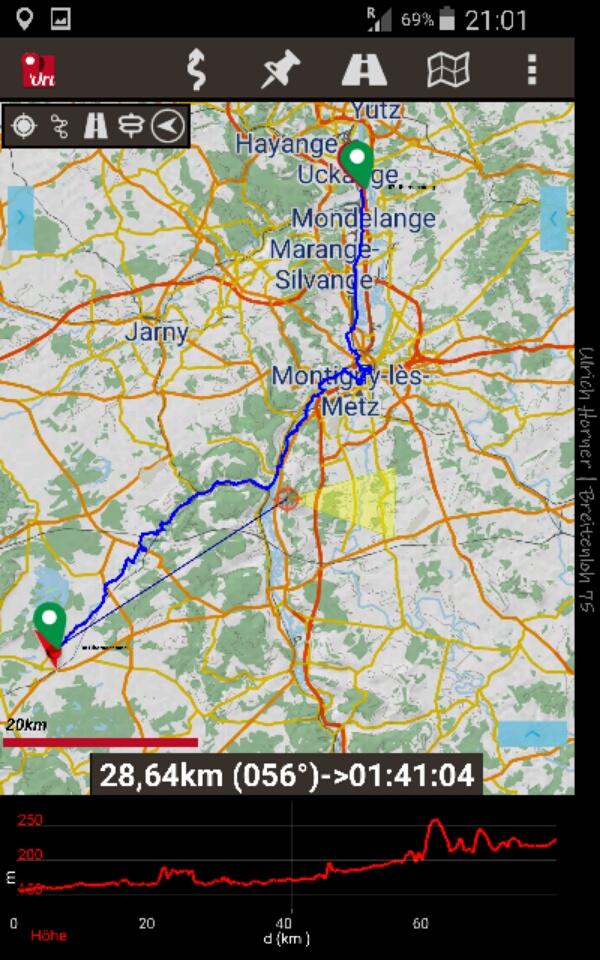Open the folded map icon
Screen dimensions: 600x960
tap(448, 69)
